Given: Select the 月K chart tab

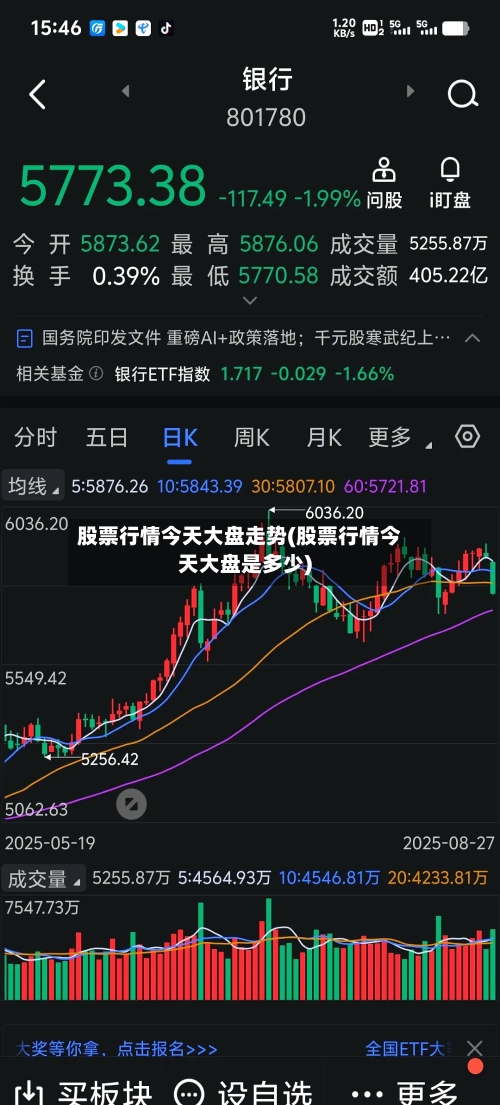Looking at the screenshot, I should point(323,438).
